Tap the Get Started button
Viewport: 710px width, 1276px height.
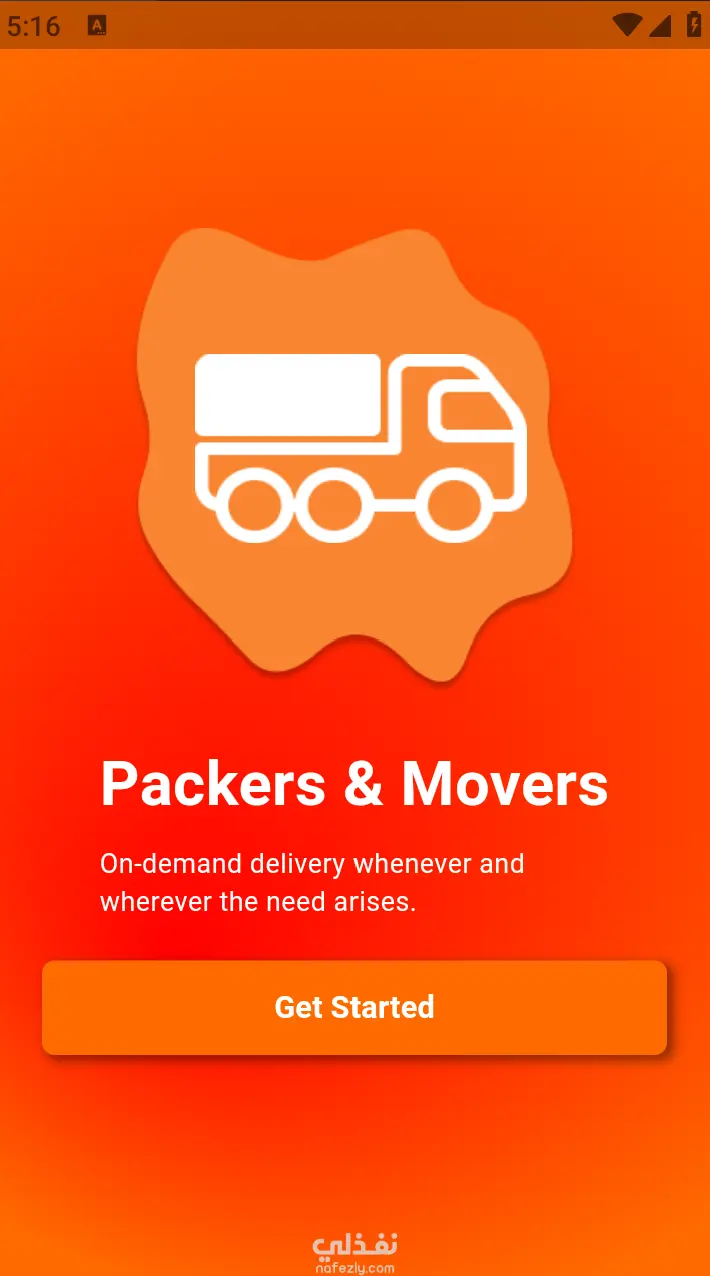point(354,1007)
